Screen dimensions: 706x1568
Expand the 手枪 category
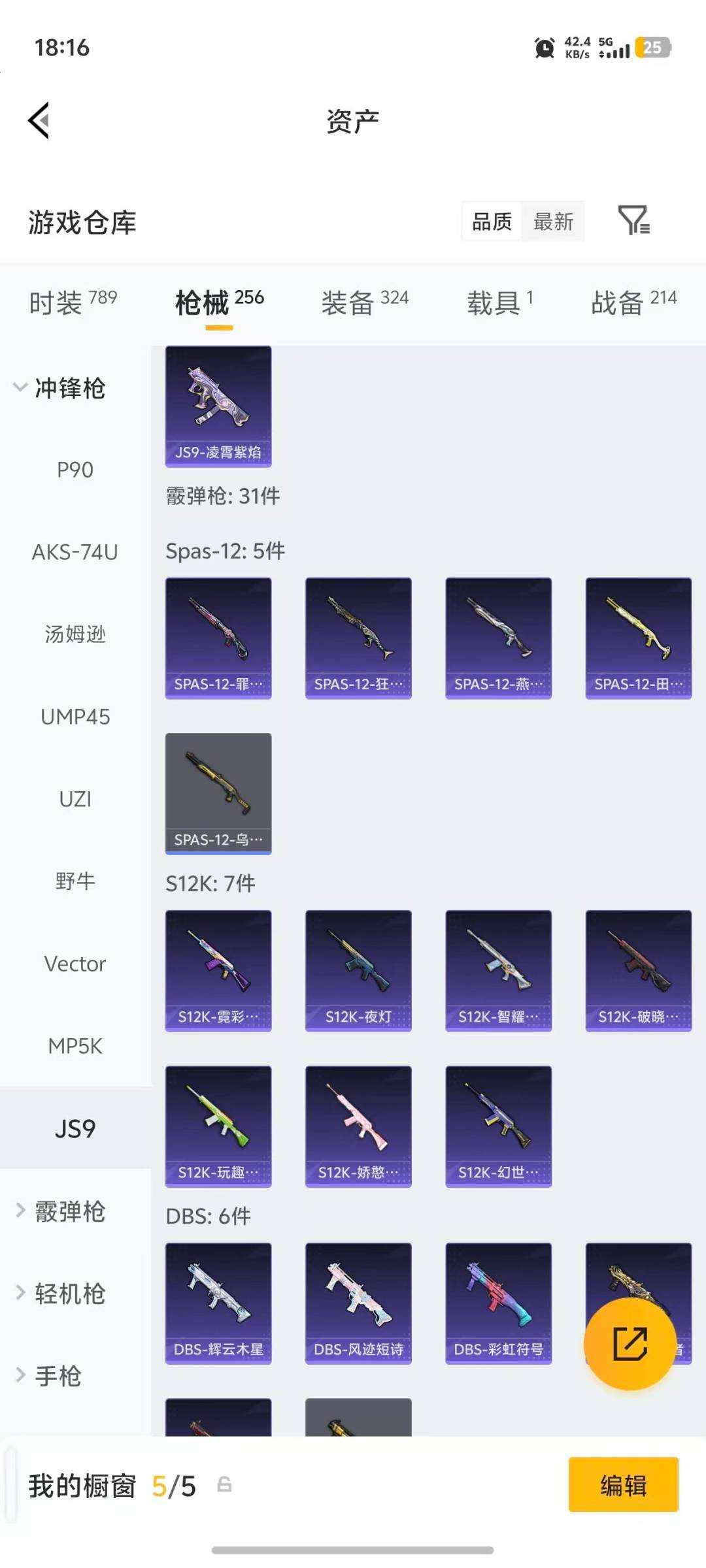coord(49,1376)
